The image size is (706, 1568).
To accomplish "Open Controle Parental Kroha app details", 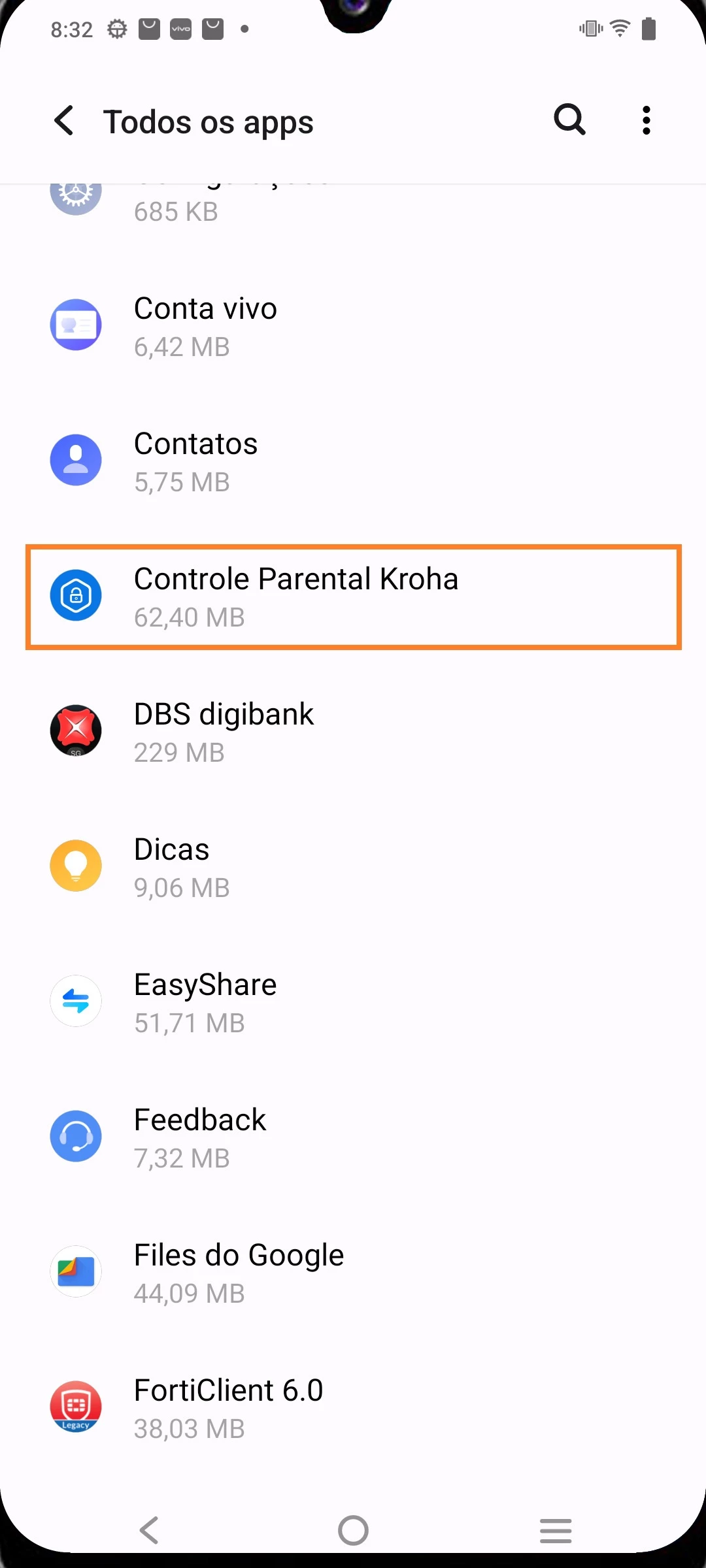I will click(x=353, y=596).
